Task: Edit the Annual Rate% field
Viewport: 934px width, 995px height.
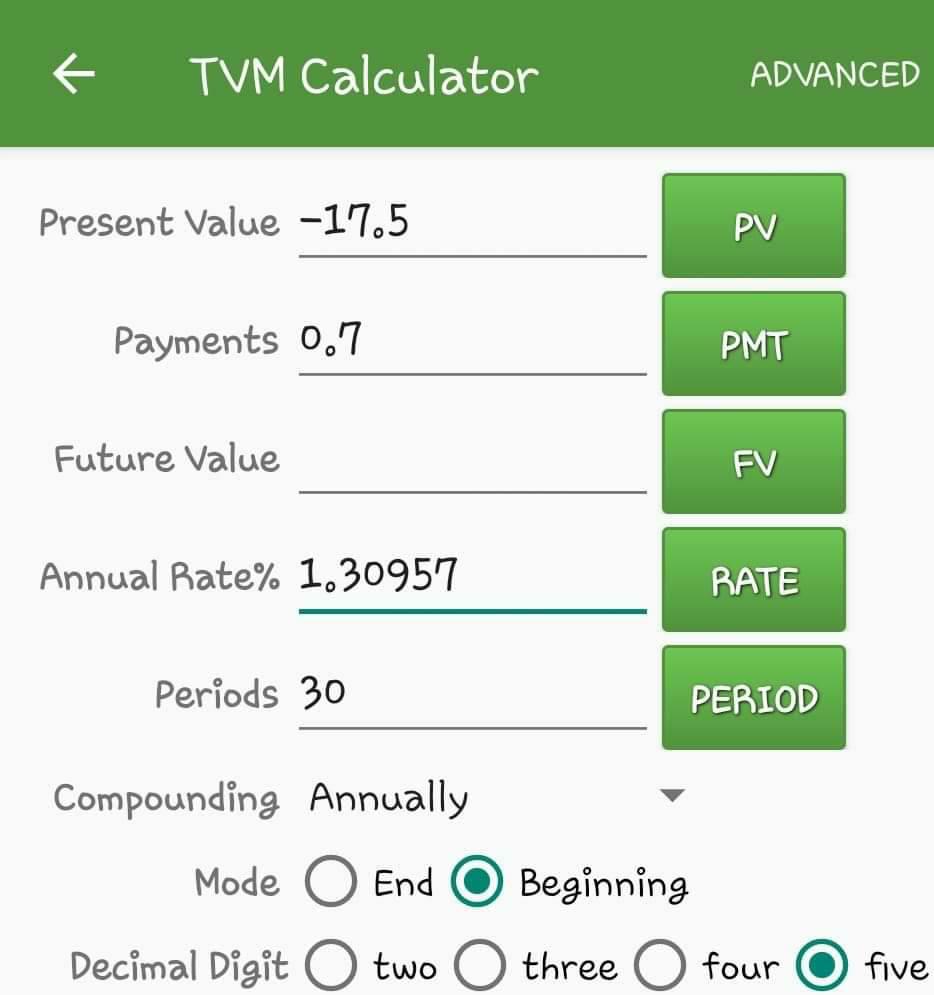Action: (x=472, y=577)
